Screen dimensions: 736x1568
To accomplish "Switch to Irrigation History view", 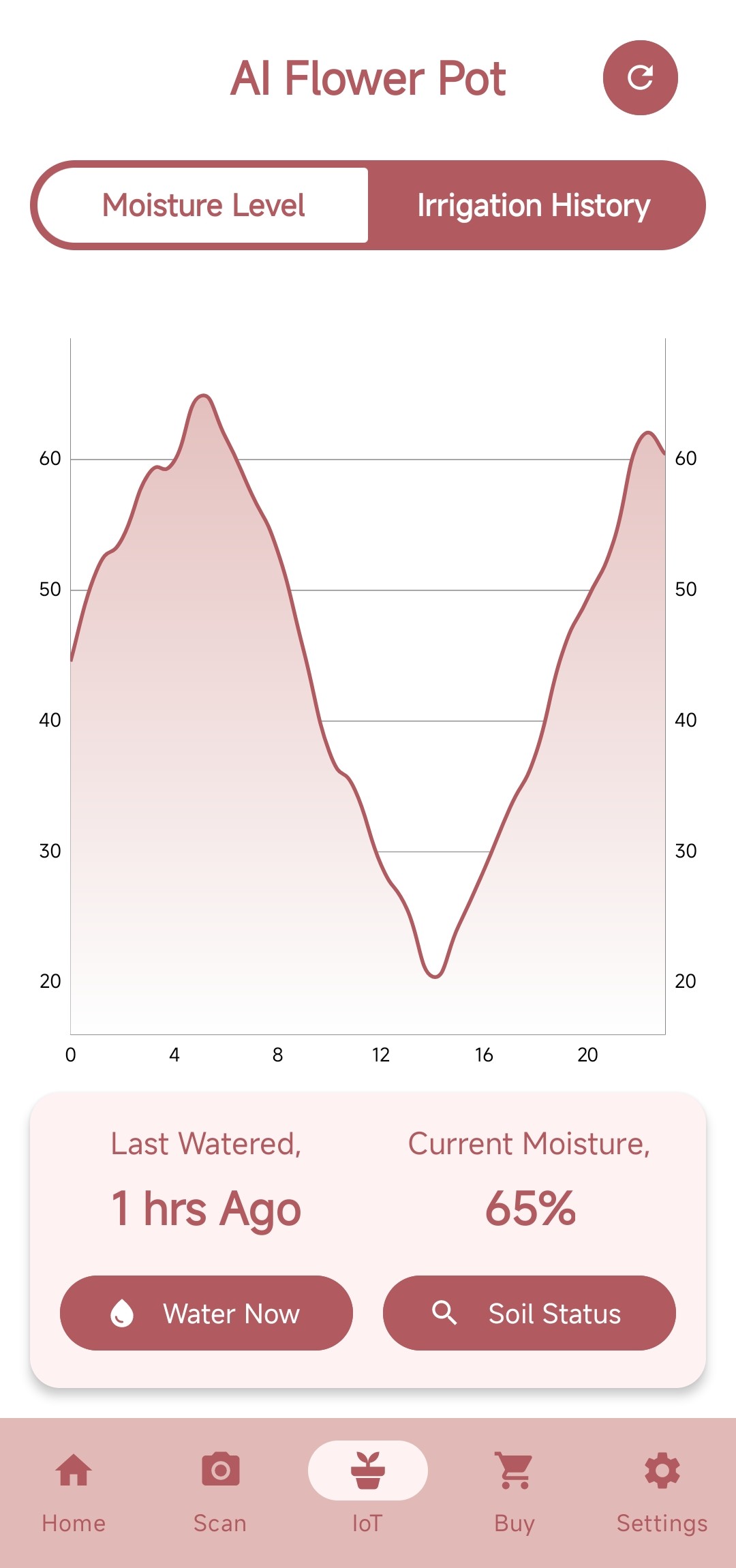I will point(534,205).
